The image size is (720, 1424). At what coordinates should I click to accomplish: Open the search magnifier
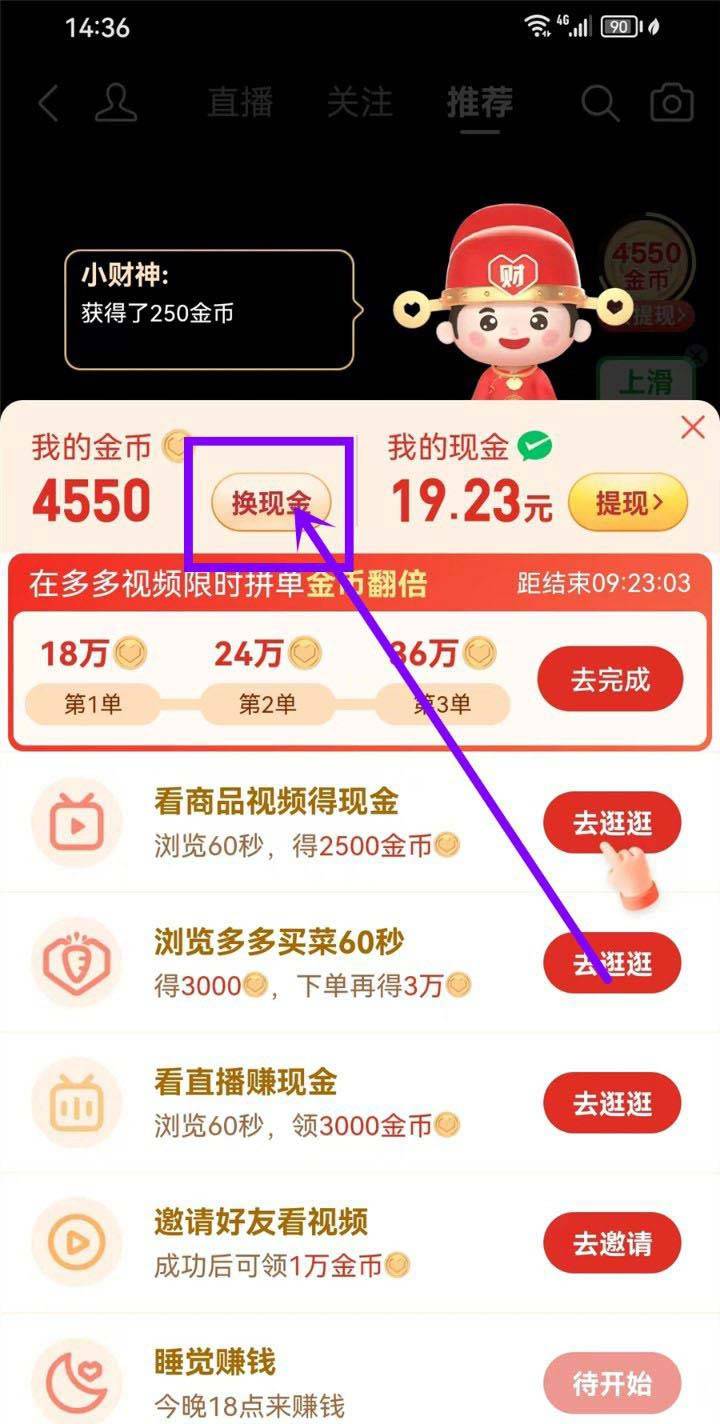600,103
